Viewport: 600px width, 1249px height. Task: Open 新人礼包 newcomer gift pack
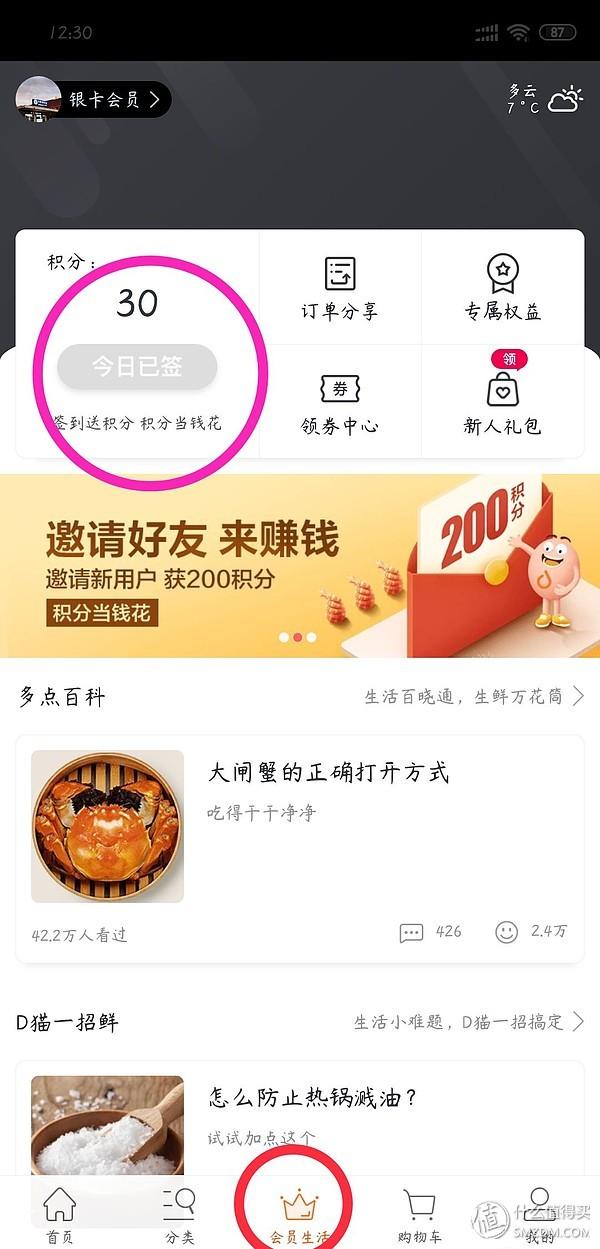(x=502, y=402)
